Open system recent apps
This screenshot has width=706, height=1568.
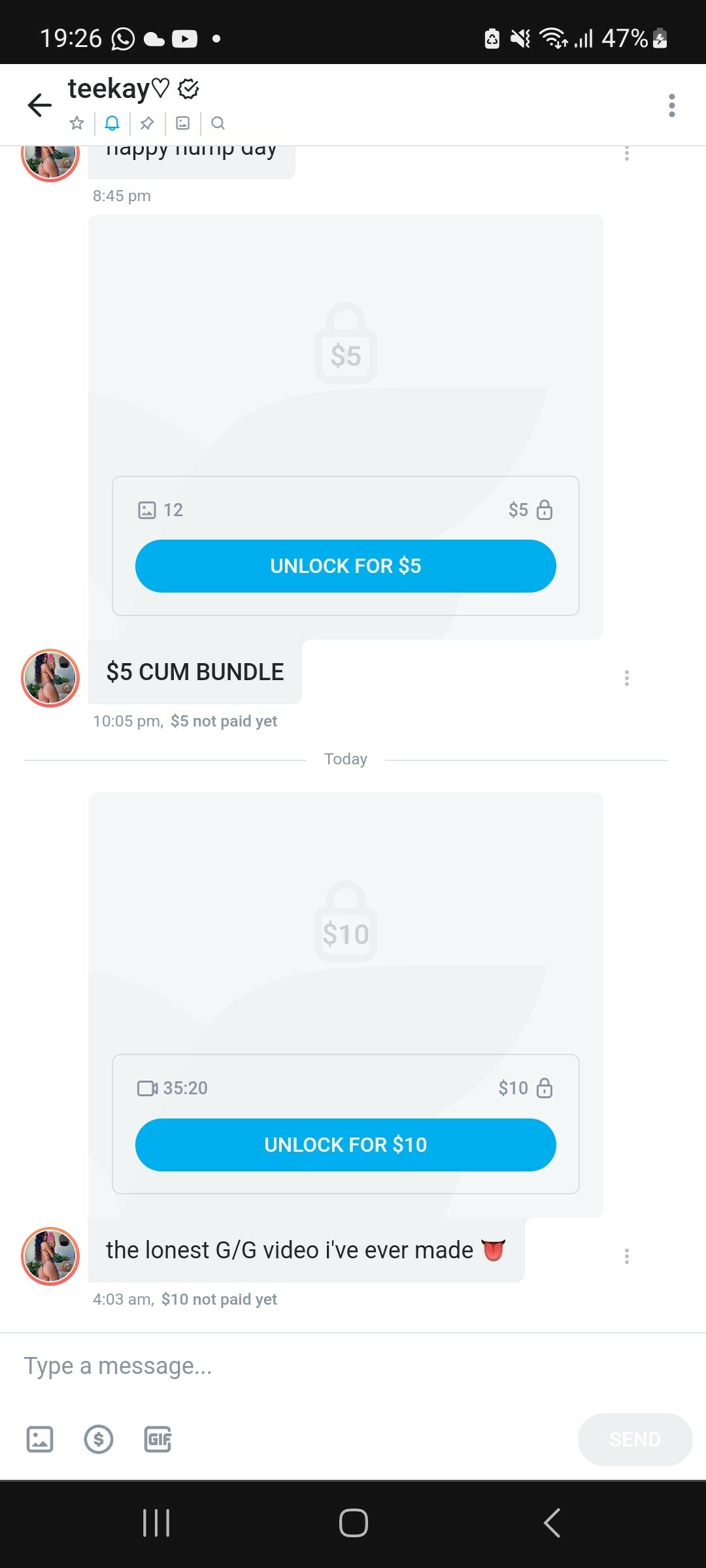[156, 1523]
